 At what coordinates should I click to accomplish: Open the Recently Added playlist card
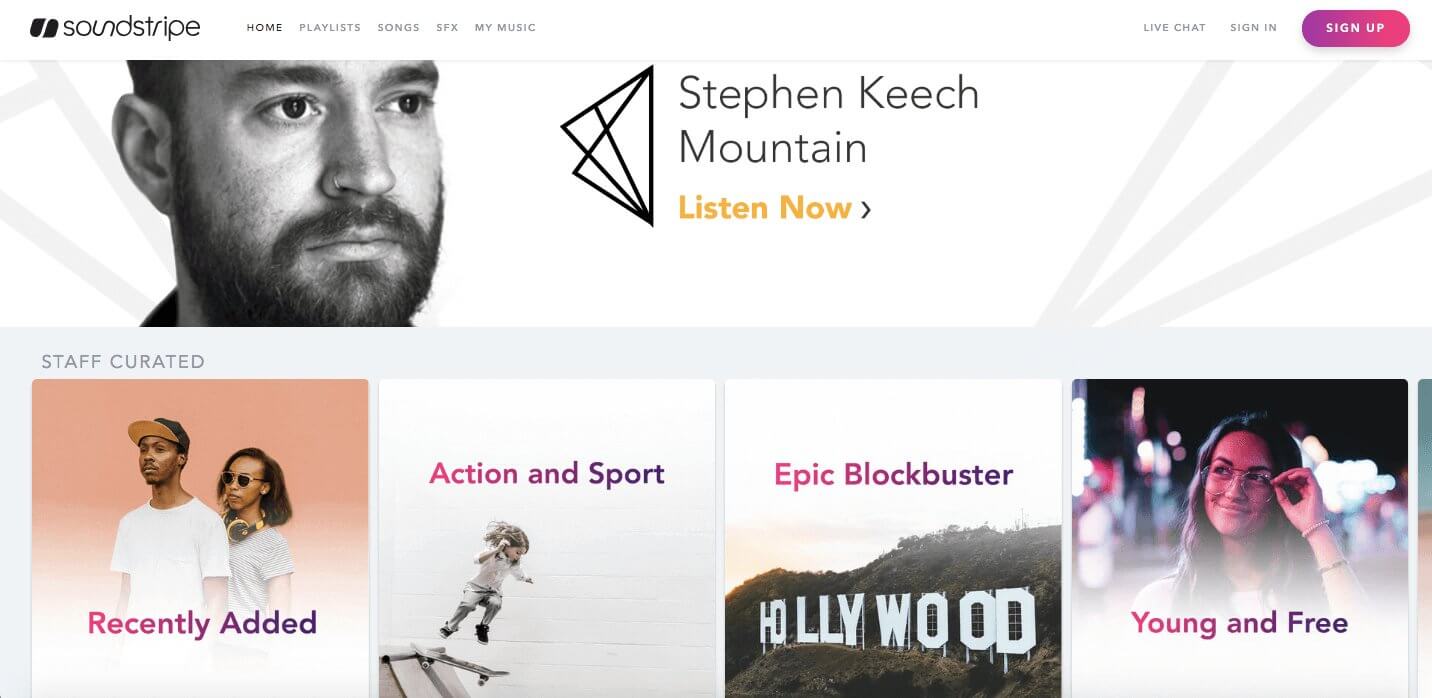(x=200, y=538)
